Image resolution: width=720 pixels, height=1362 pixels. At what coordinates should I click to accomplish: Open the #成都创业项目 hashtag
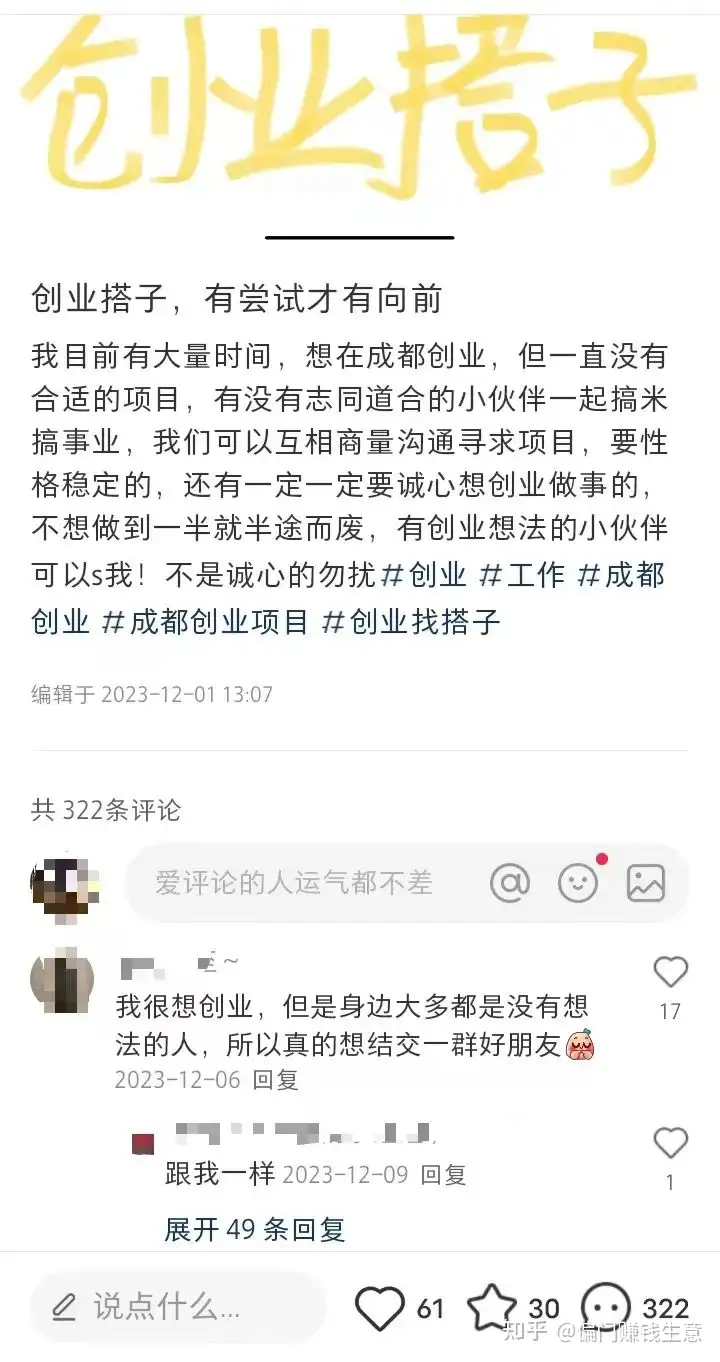coord(206,622)
